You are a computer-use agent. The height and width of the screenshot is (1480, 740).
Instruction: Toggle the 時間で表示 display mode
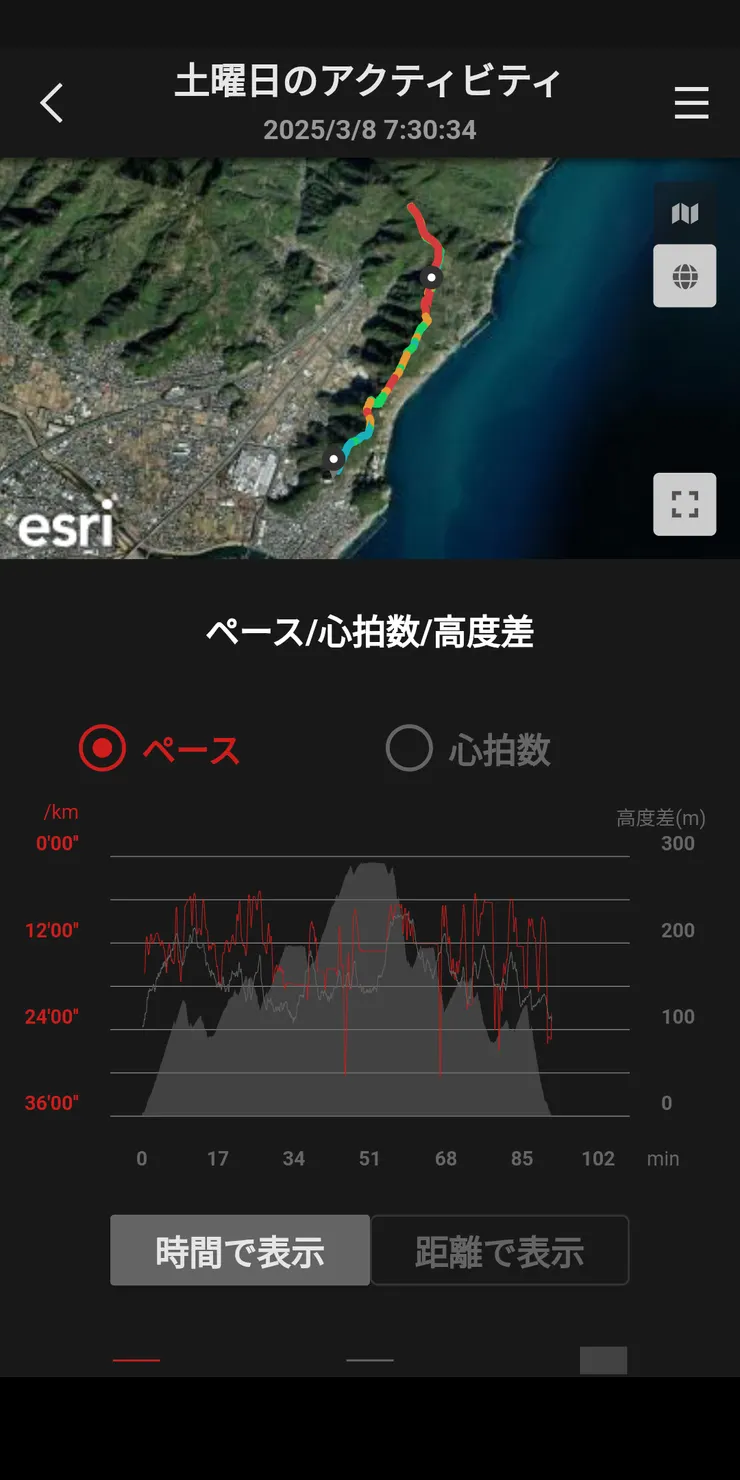pos(239,1249)
